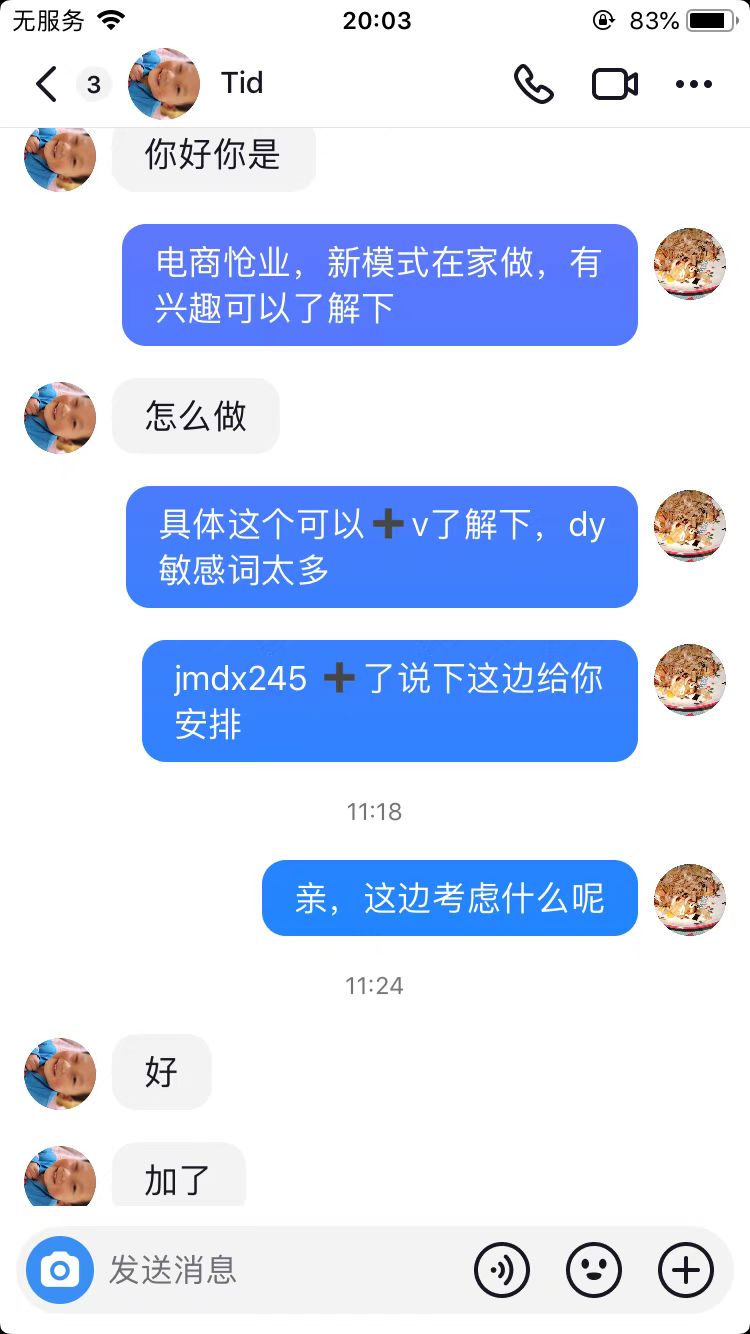Start a voice call with Tid

(533, 85)
